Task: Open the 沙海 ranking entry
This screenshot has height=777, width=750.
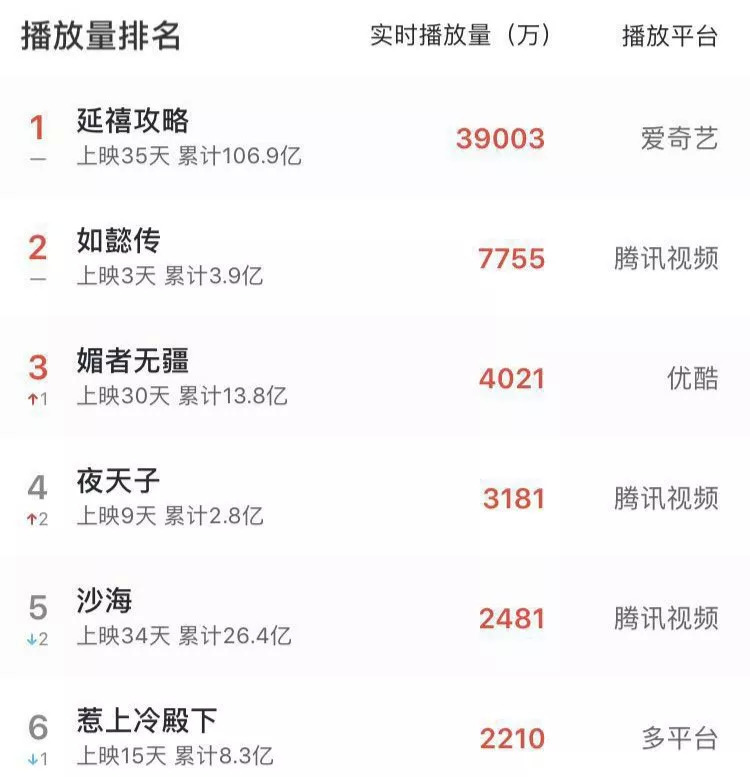Action: point(105,602)
